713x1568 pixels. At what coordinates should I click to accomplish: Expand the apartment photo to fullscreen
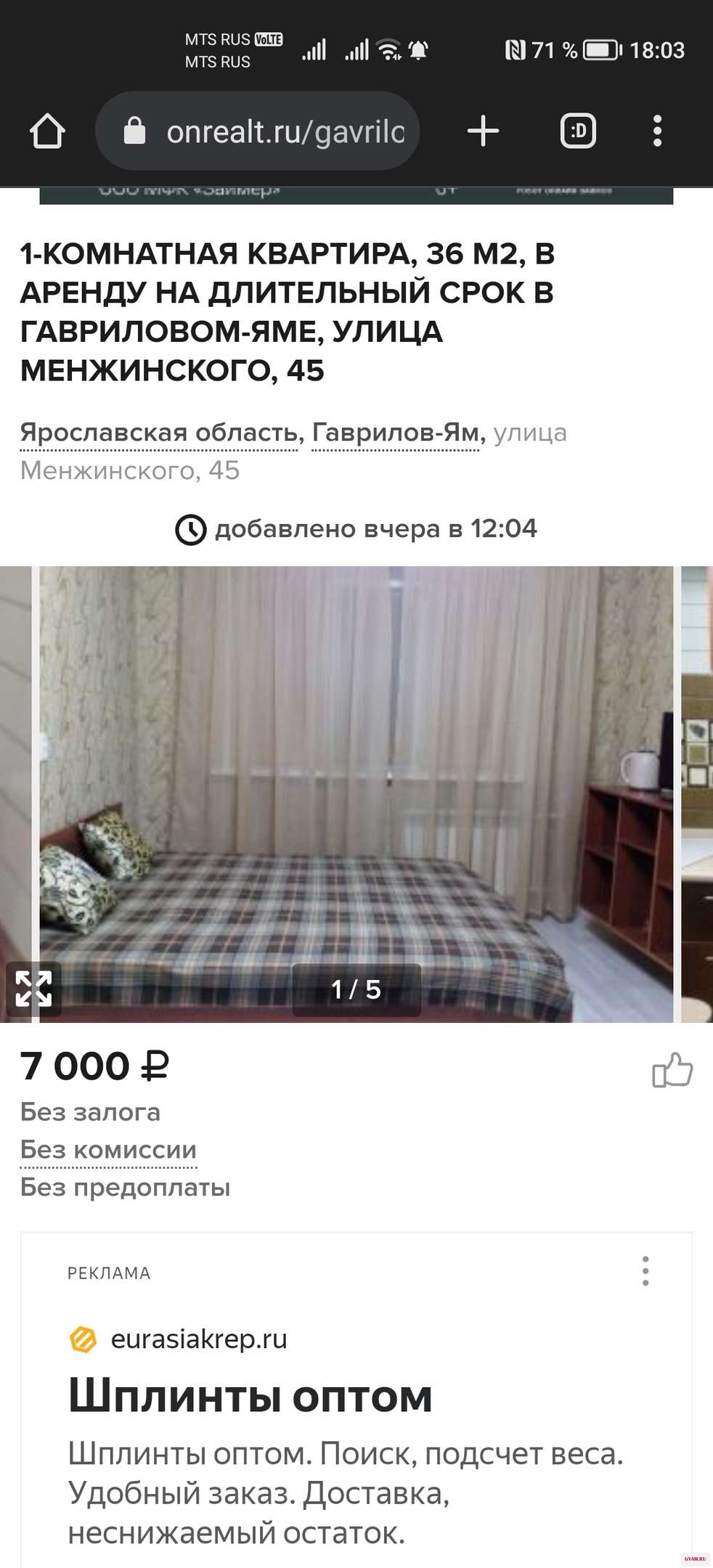pyautogui.click(x=33, y=989)
